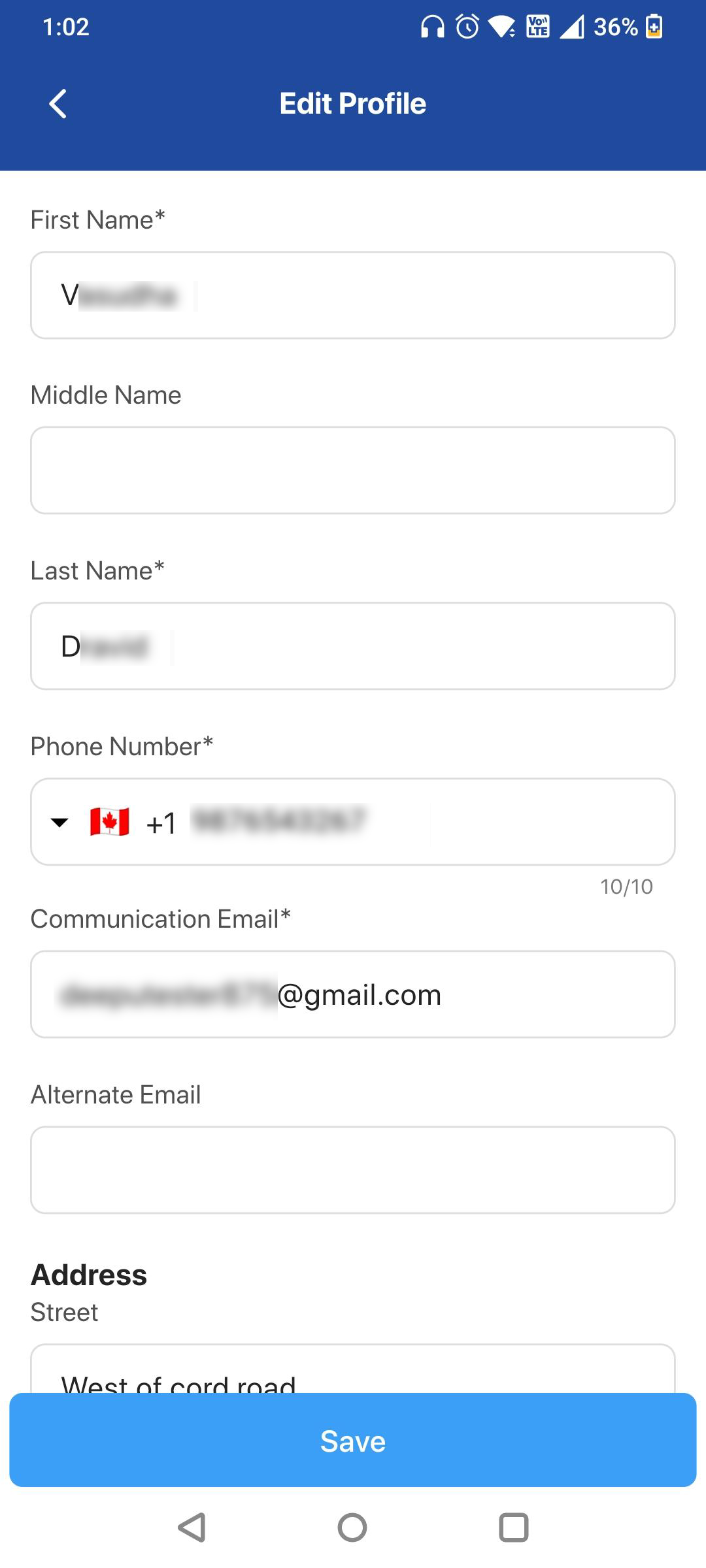Tap the Middle Name field
This screenshot has height=1568, width=706.
click(353, 470)
